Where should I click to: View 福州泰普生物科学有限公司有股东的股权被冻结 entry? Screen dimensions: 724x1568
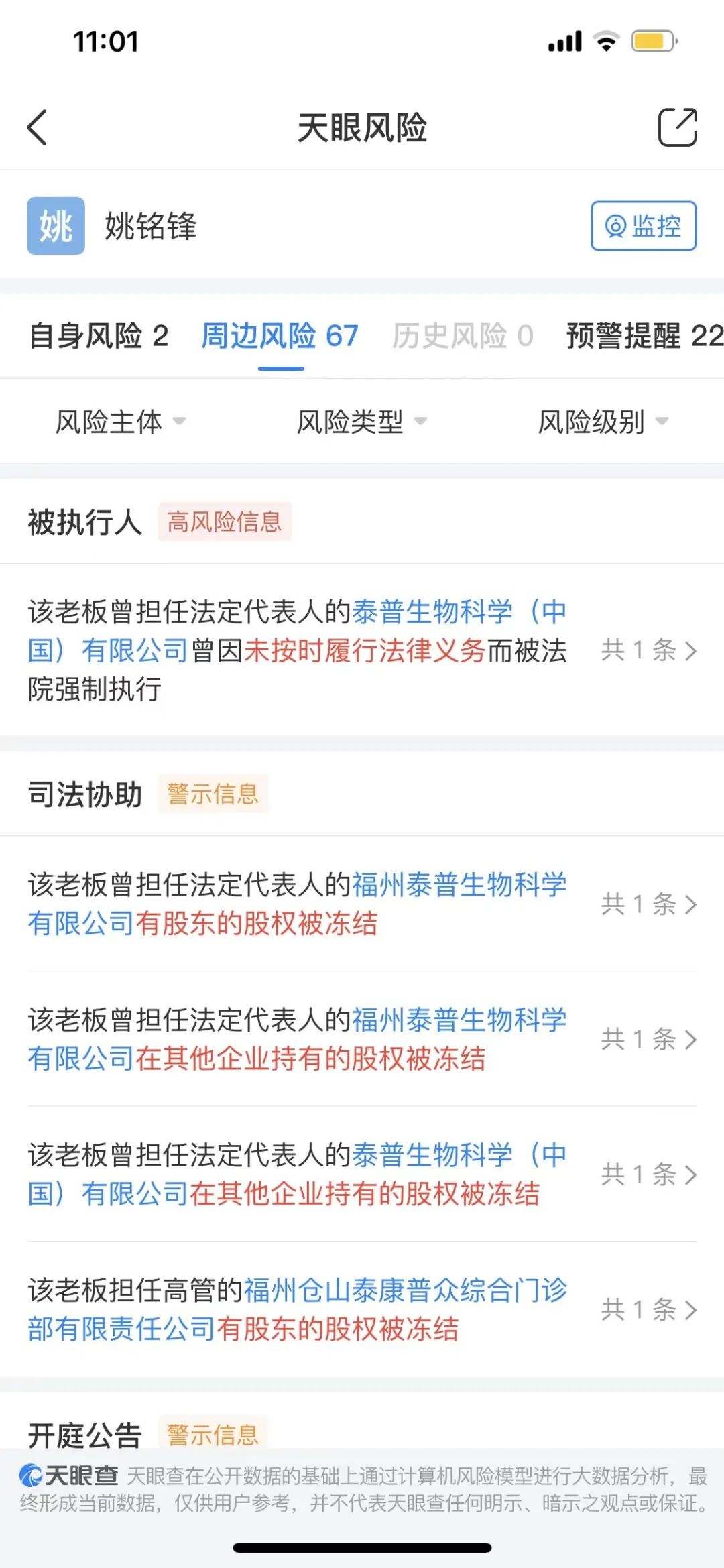[x=362, y=904]
